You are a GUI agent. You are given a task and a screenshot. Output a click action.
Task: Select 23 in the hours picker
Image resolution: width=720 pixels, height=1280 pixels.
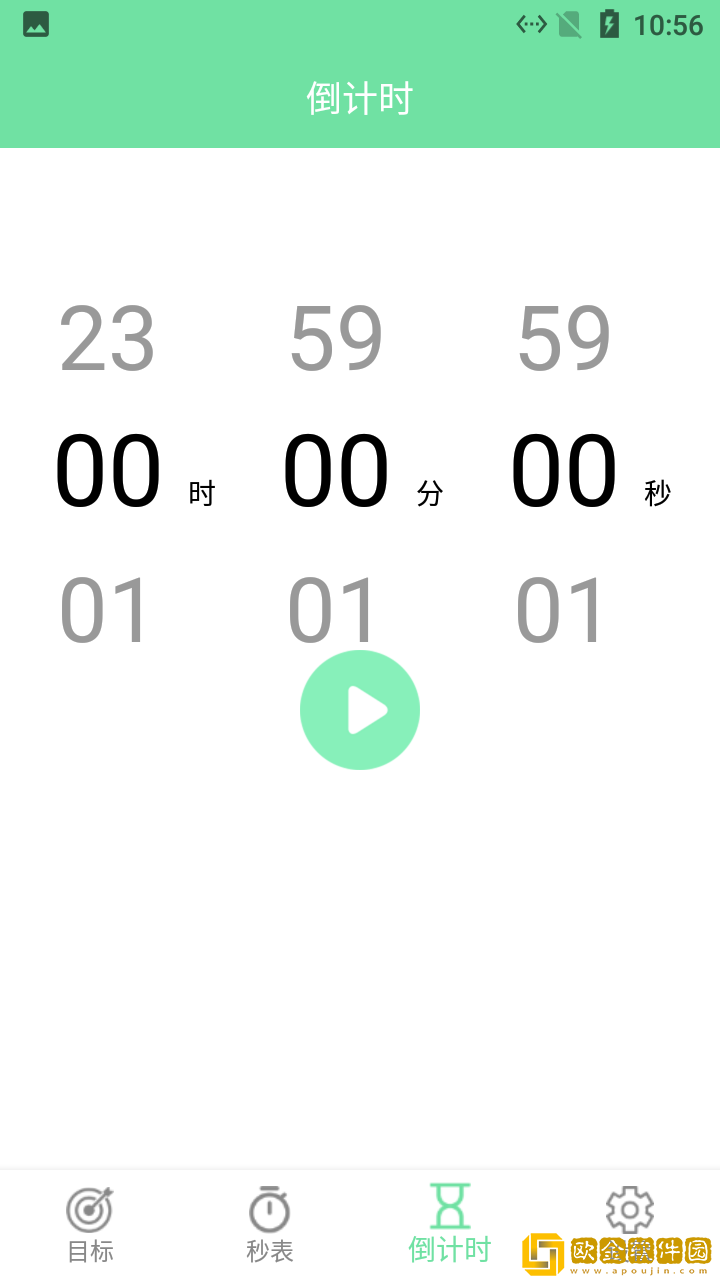coord(107,339)
